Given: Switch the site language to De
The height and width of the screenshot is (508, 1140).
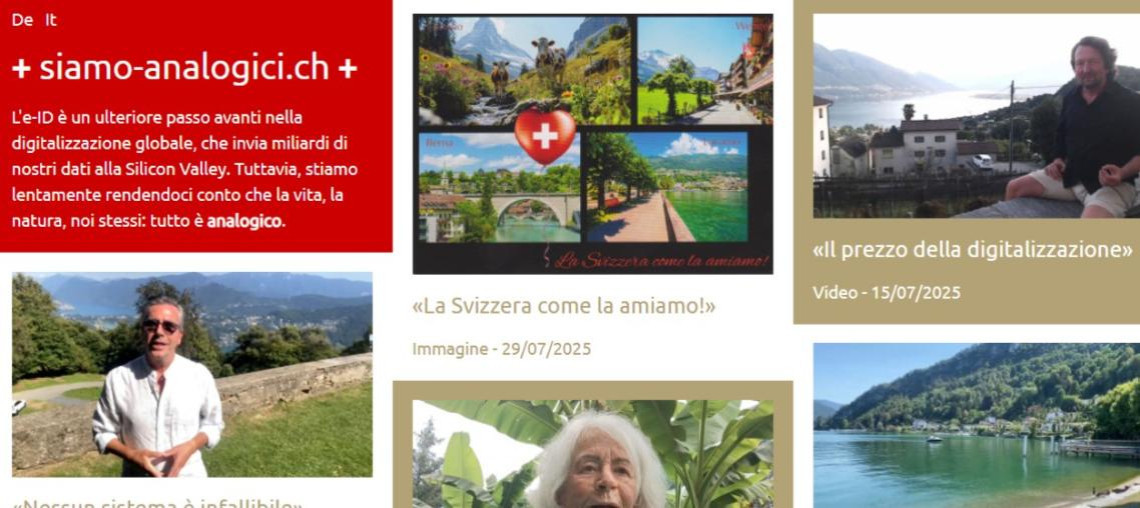Looking at the screenshot, I should pyautogui.click(x=22, y=20).
